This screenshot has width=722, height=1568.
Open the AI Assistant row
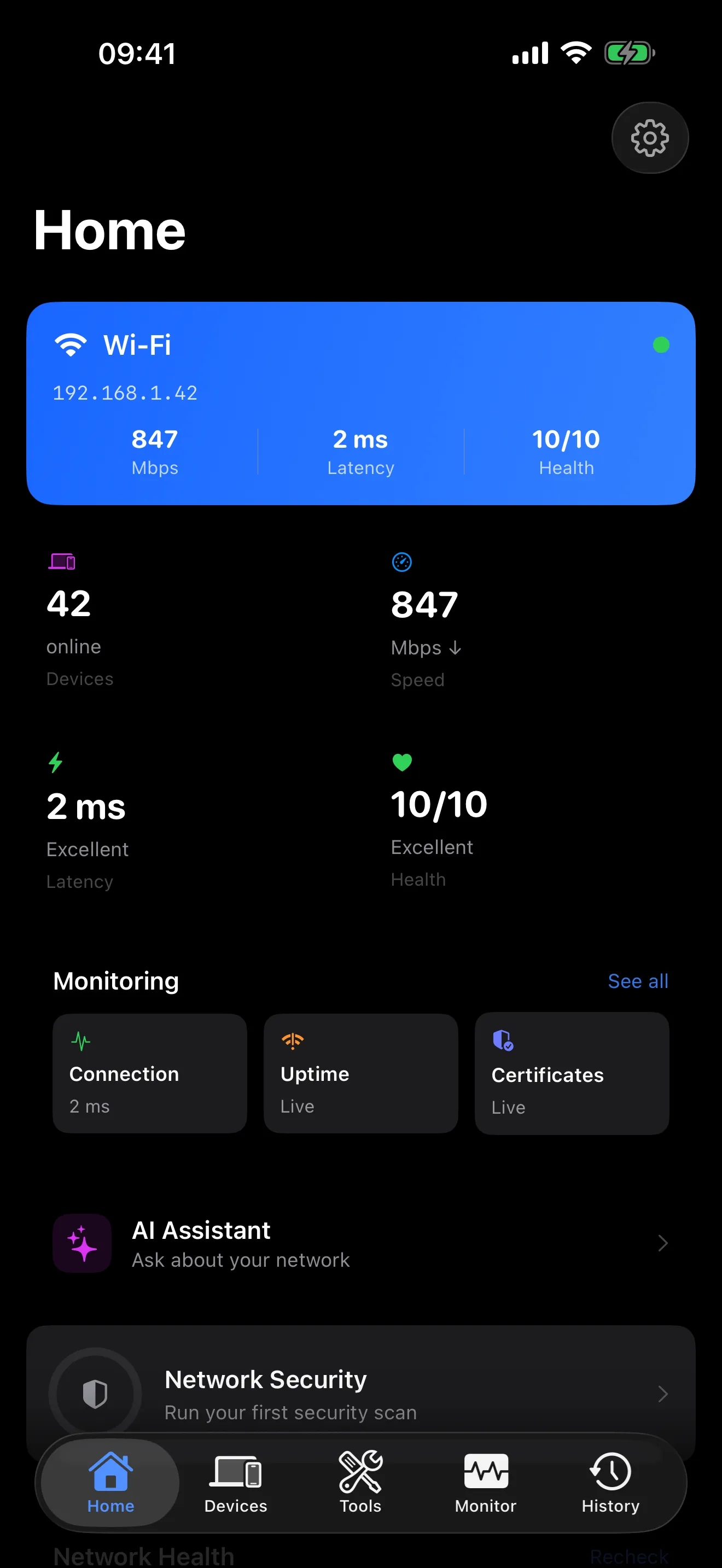(x=360, y=1243)
